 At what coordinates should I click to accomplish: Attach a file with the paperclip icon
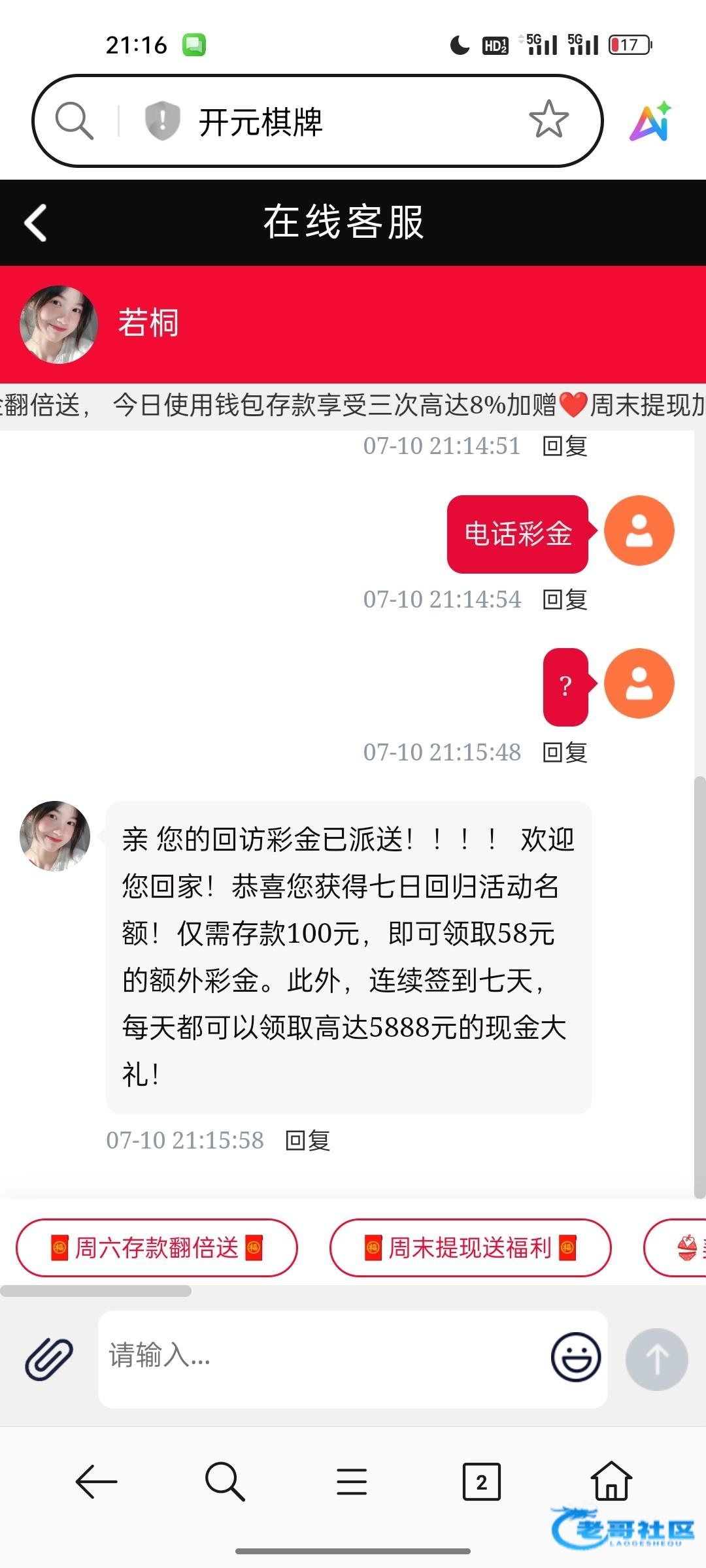[x=49, y=1358]
